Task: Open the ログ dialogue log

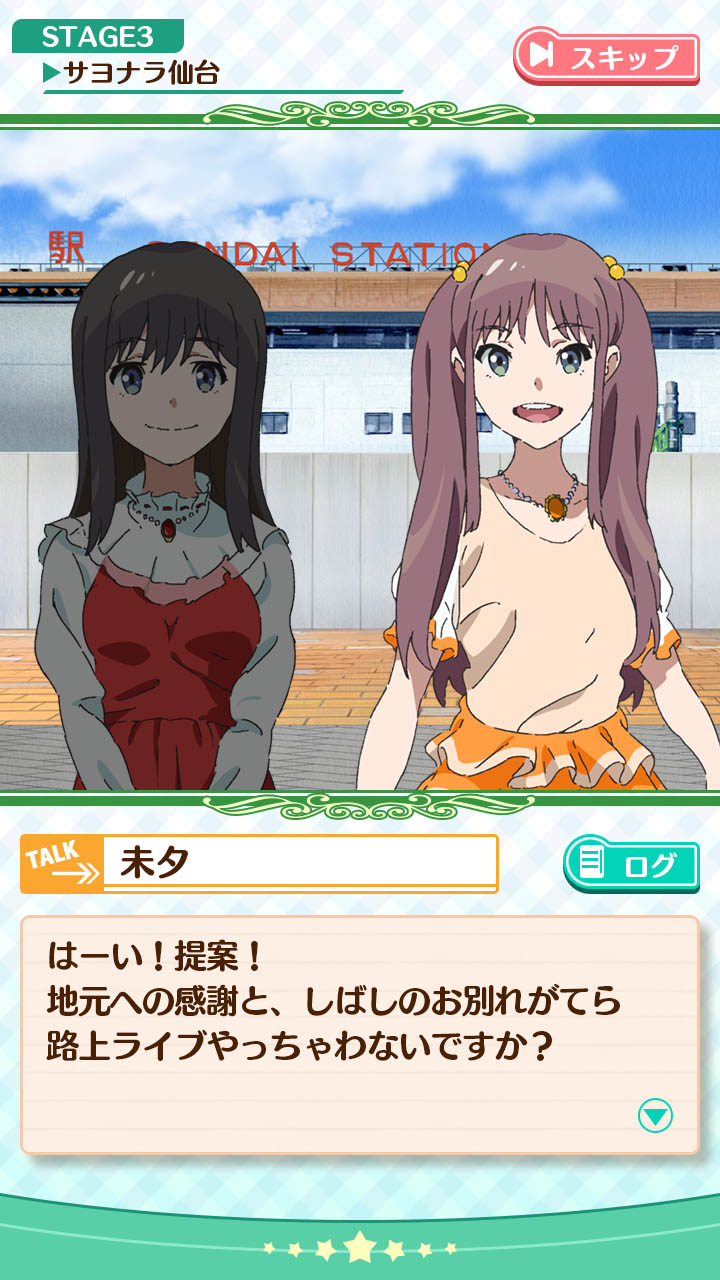Action: pos(631,865)
